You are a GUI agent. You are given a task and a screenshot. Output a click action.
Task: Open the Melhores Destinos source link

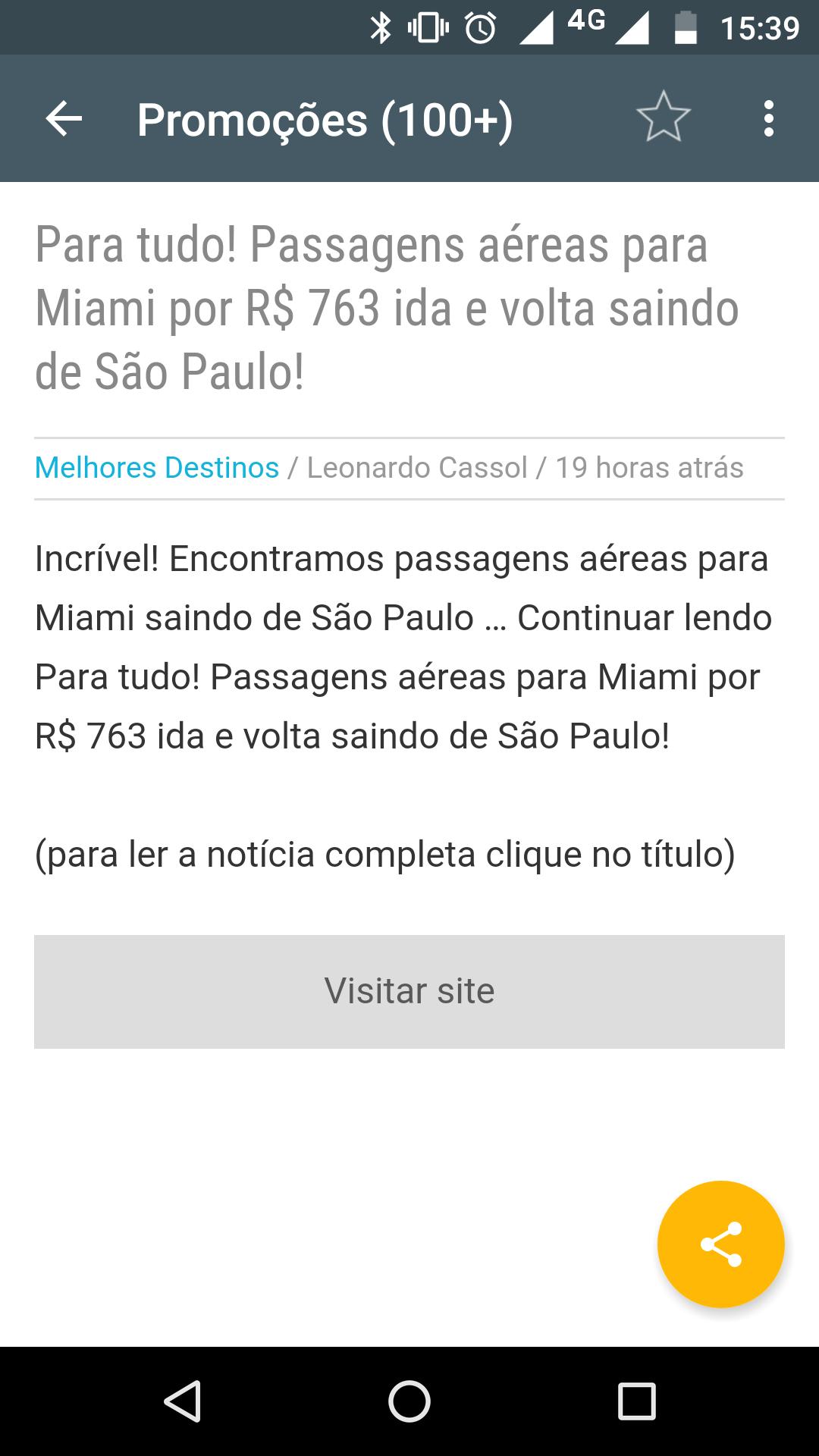155,468
